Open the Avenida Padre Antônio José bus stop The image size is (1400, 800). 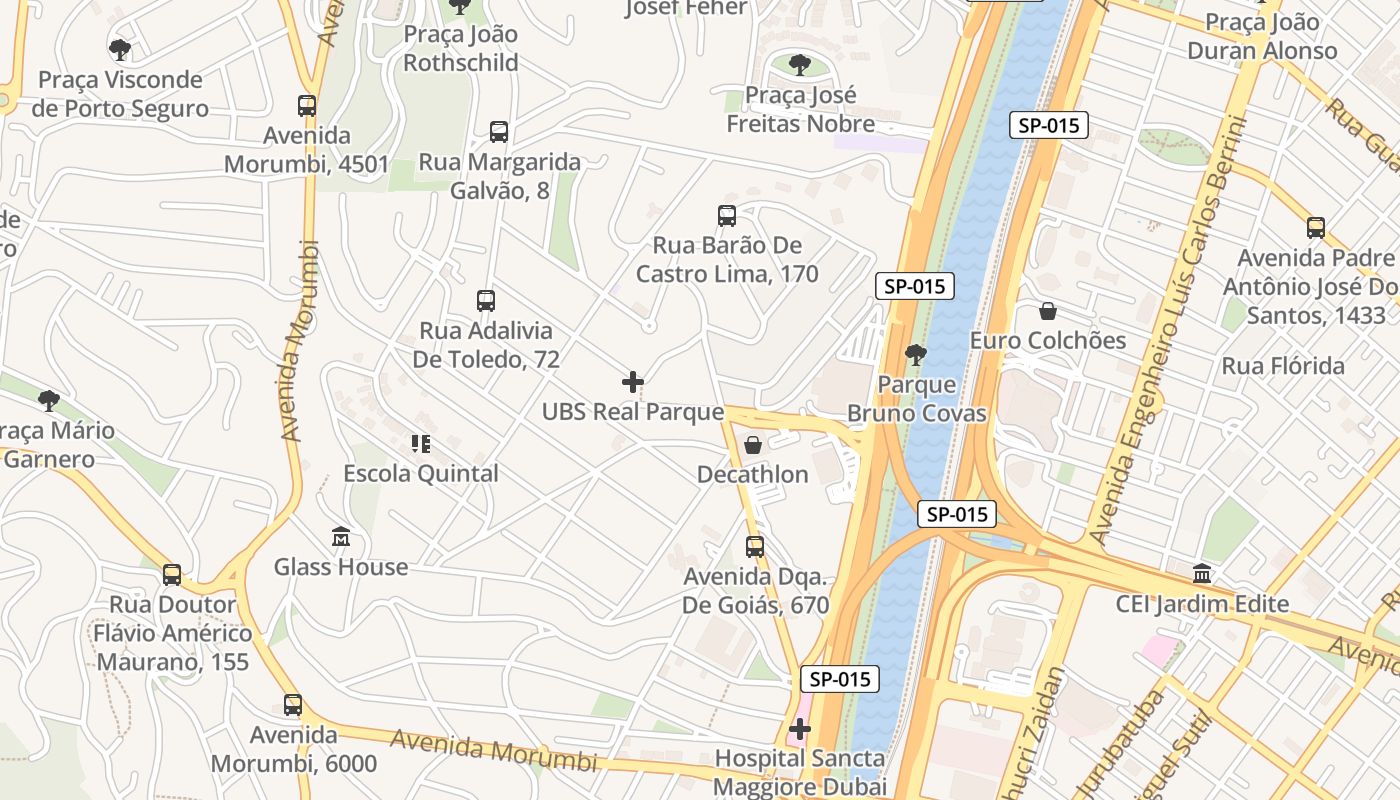[x=1316, y=228]
